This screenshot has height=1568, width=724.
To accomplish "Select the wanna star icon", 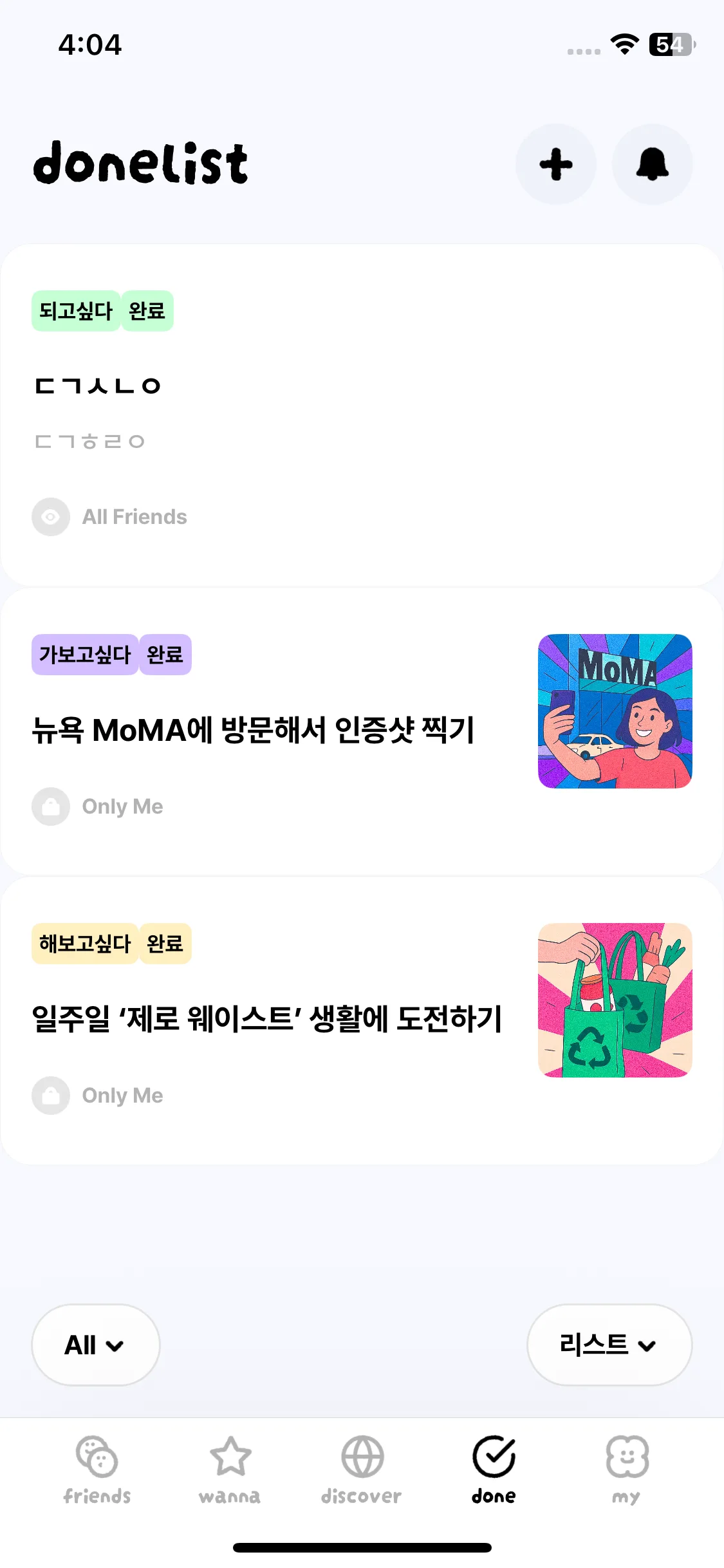I will tap(229, 1456).
